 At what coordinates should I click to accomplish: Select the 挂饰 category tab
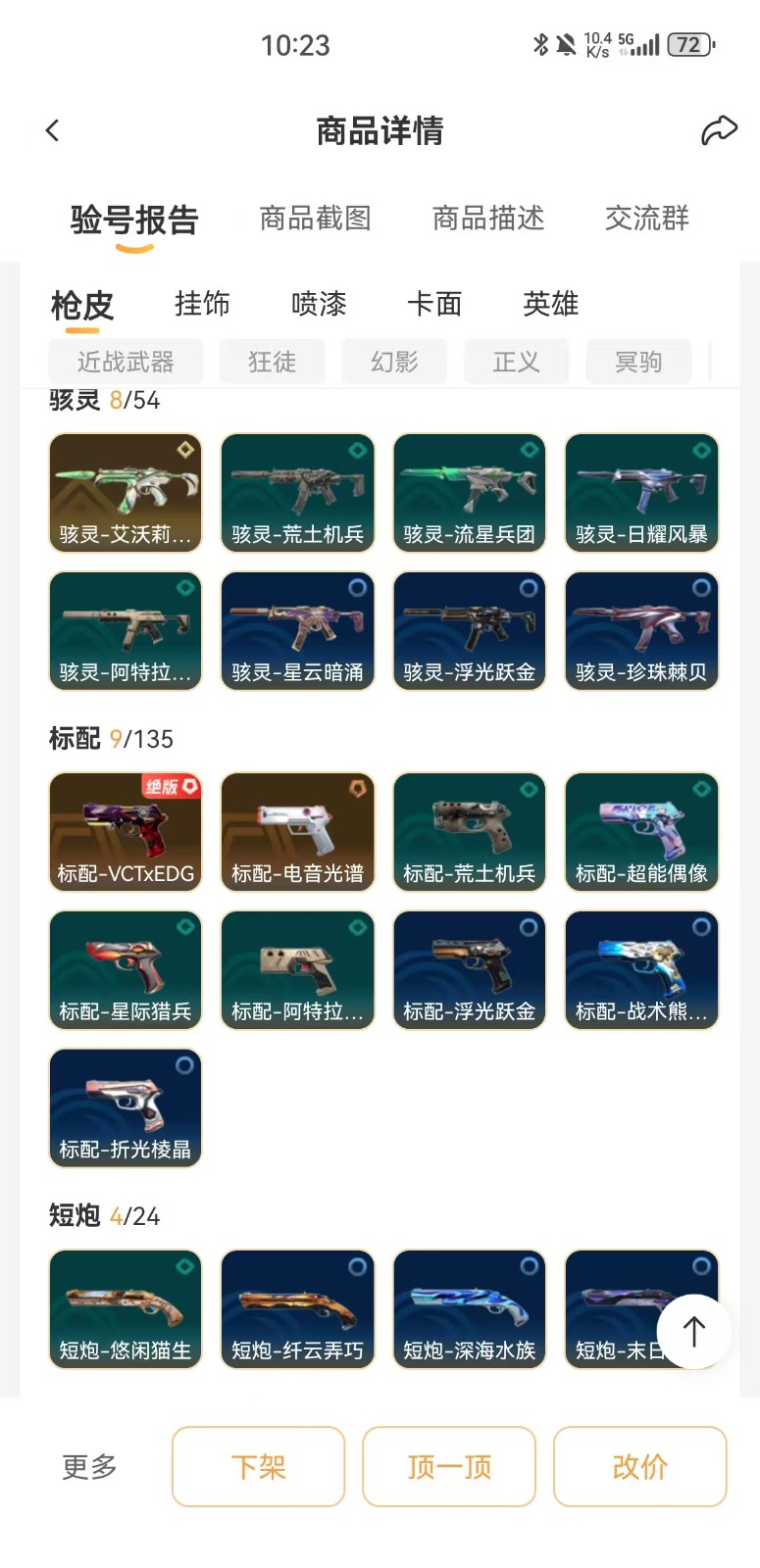pyautogui.click(x=202, y=305)
